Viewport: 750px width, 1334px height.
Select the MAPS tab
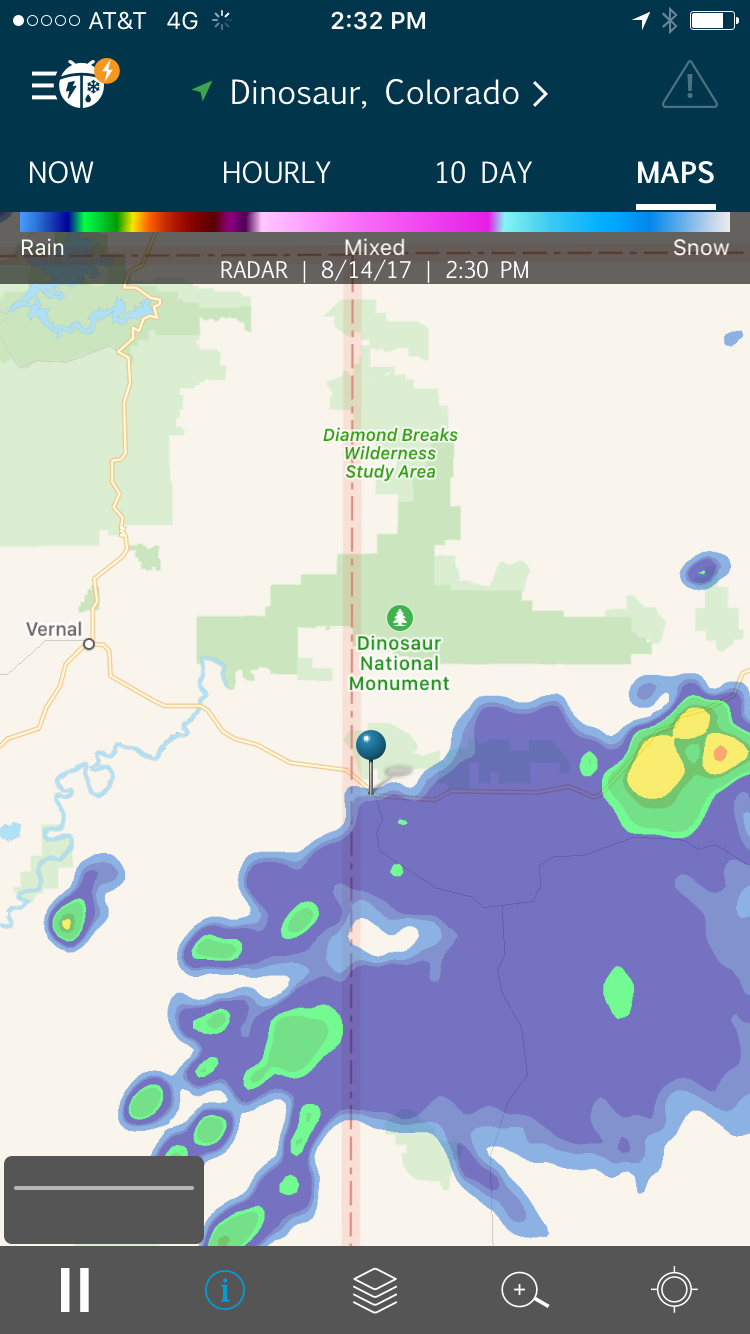[x=675, y=173]
